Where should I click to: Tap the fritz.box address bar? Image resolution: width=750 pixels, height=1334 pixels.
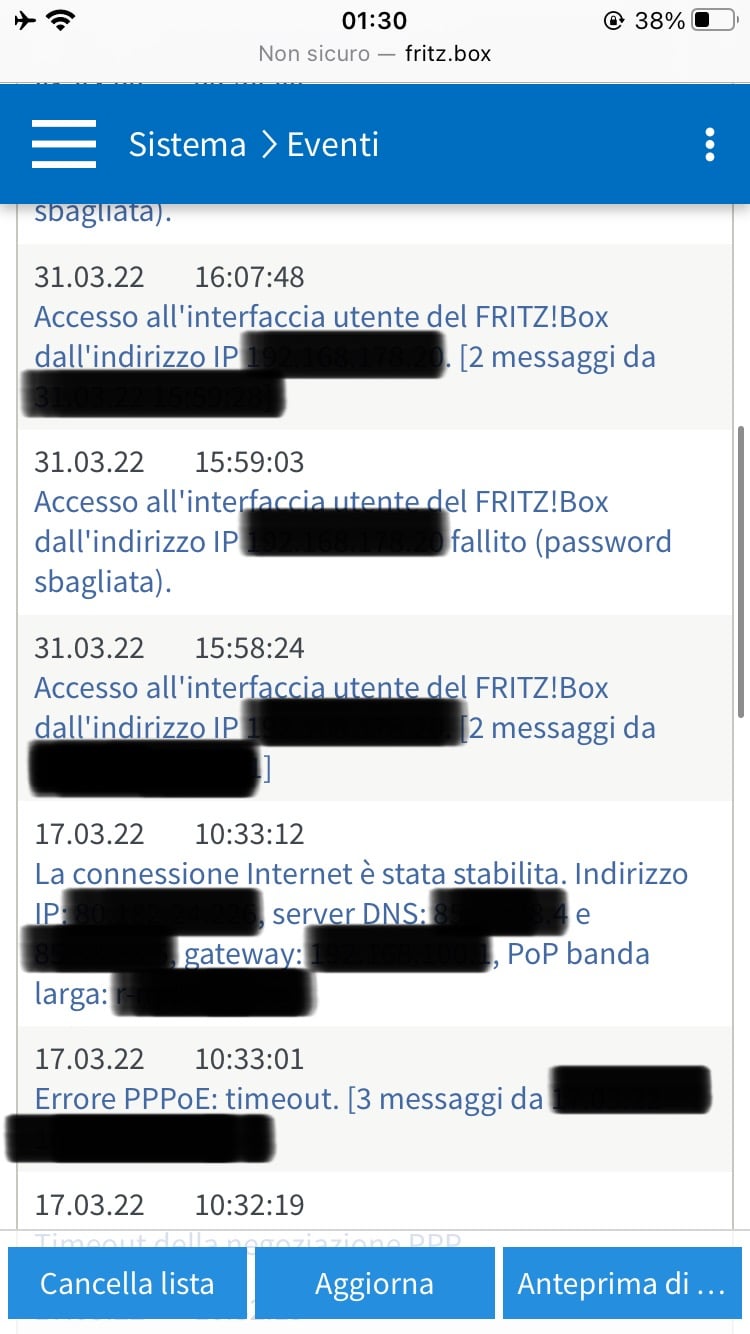(x=375, y=53)
